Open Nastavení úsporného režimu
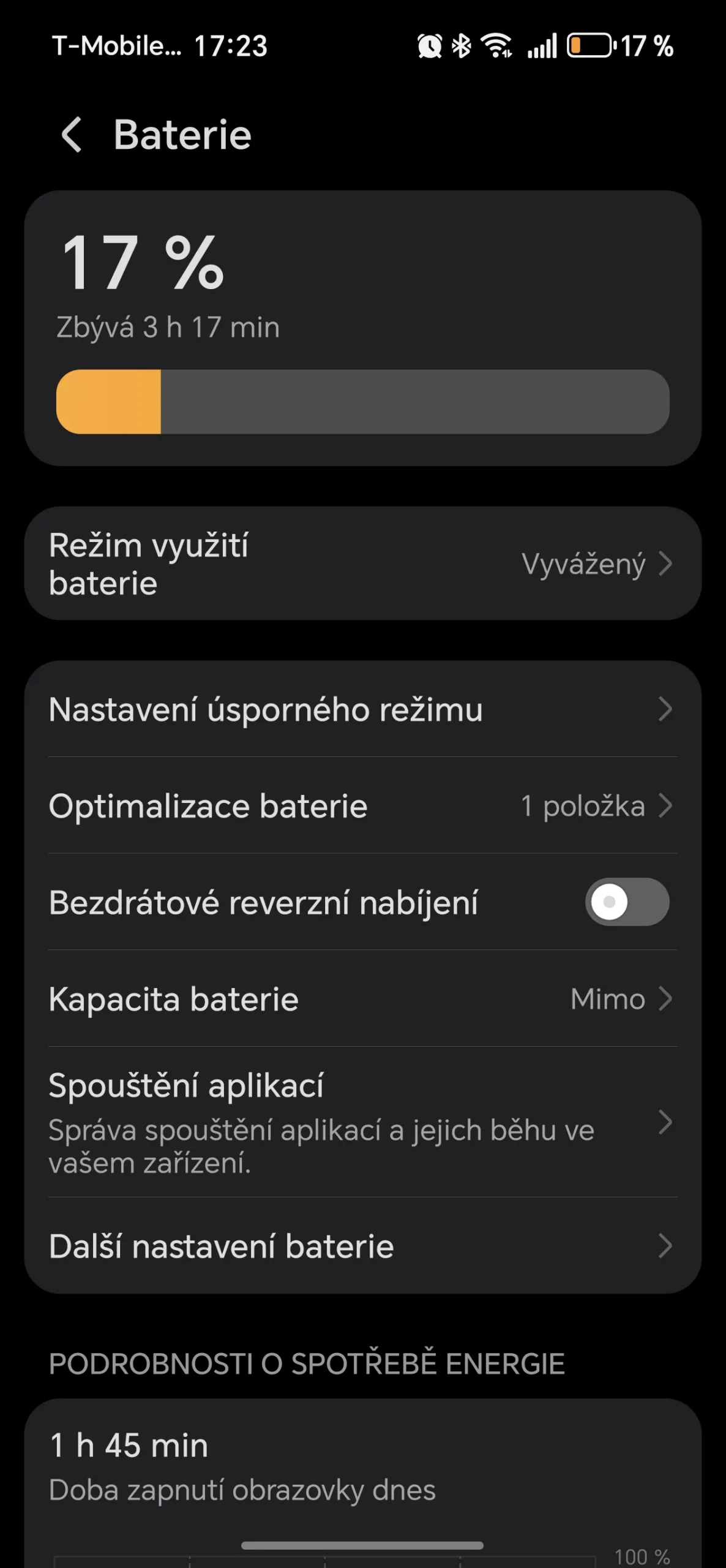This screenshot has height=1568, width=726. (362, 709)
